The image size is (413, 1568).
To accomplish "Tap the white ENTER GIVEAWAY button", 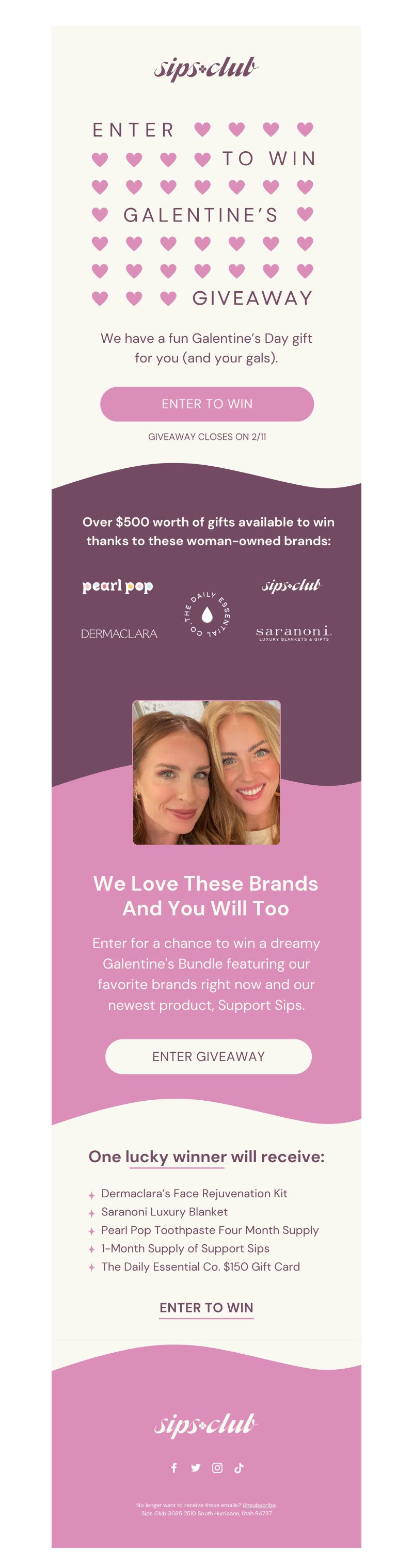I will tap(208, 1056).
